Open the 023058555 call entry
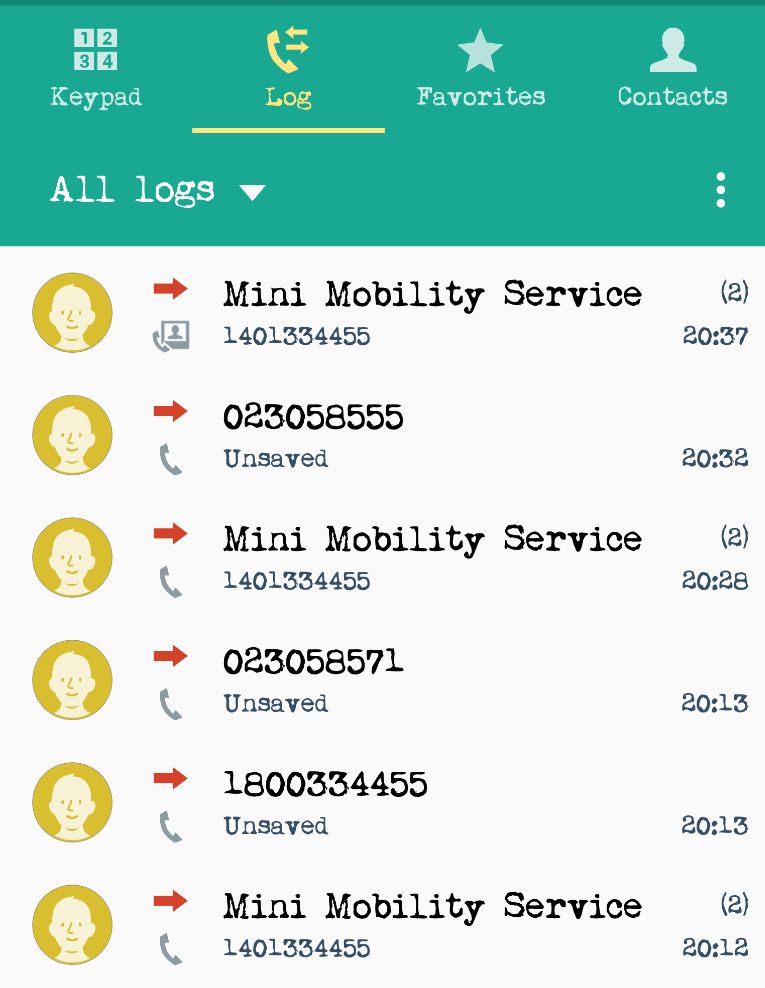 click(x=382, y=435)
